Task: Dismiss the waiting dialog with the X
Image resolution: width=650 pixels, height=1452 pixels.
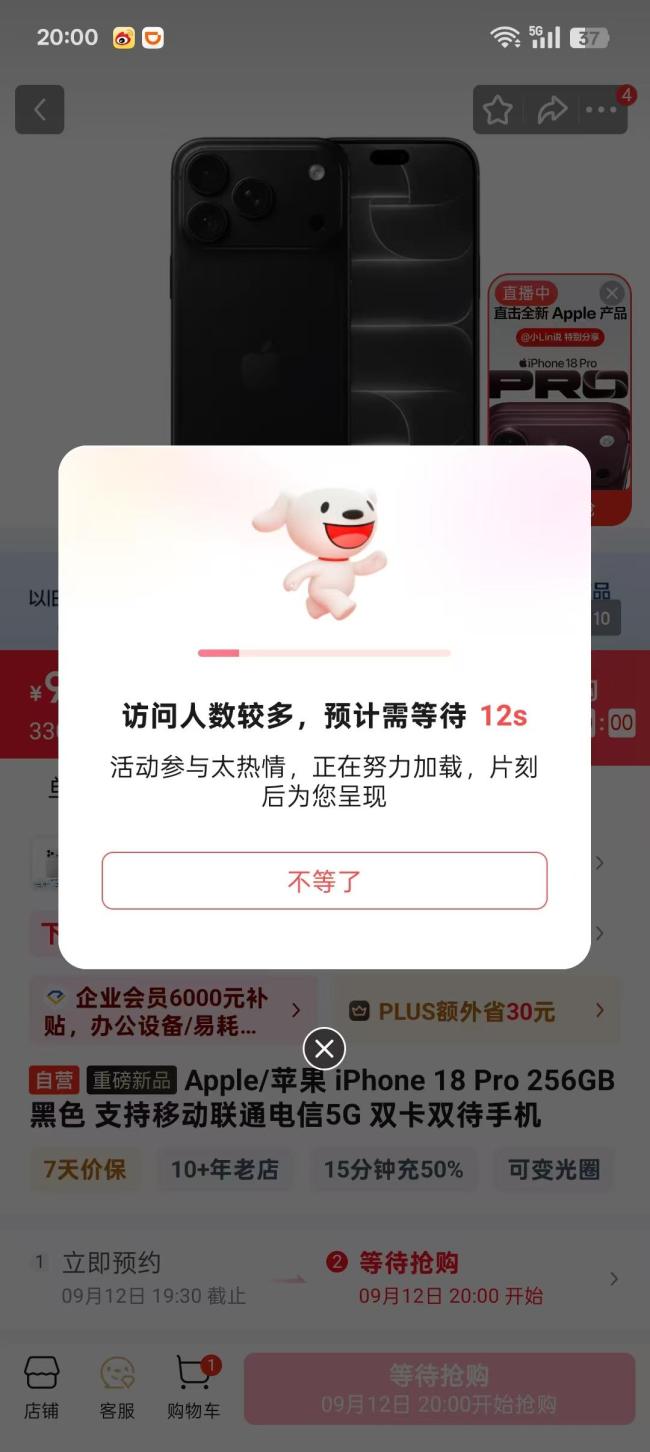Action: pyautogui.click(x=324, y=1049)
